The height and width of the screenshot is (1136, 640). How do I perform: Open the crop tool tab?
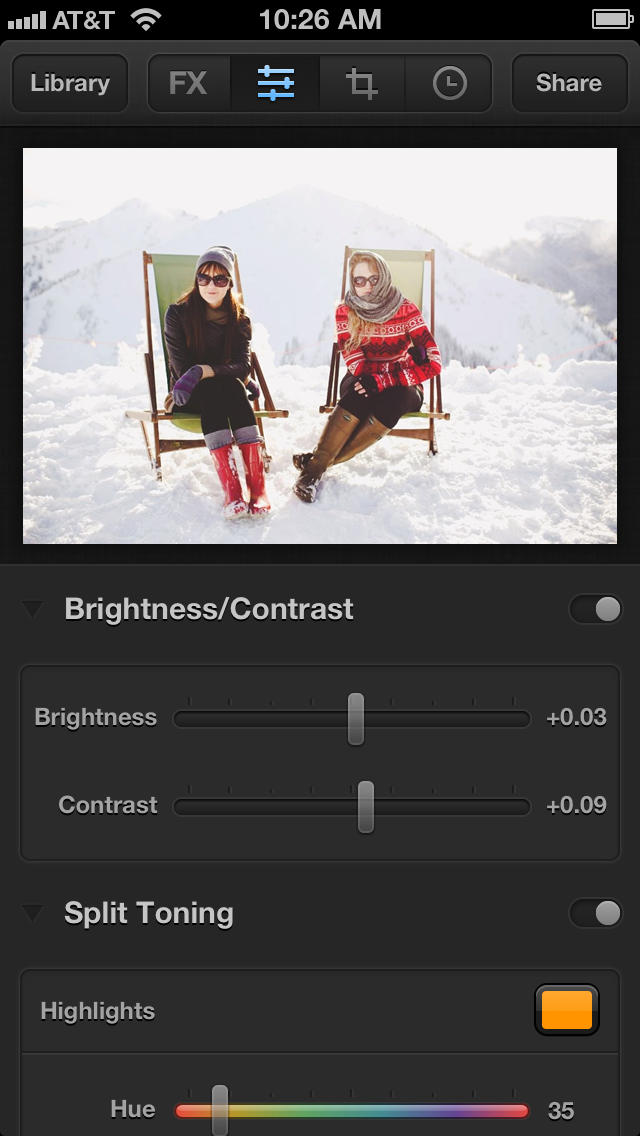[x=362, y=83]
